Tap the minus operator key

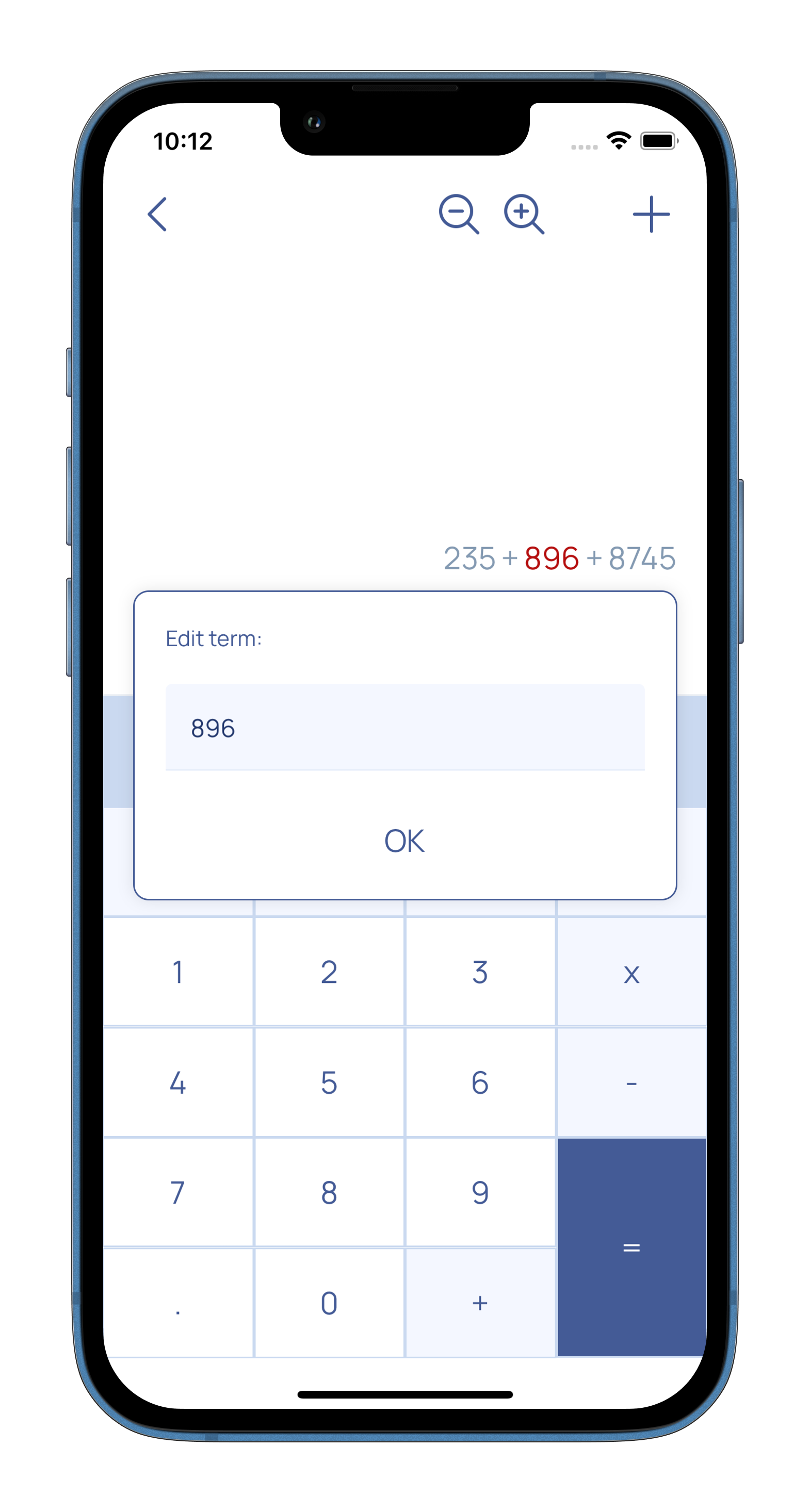(x=631, y=1082)
